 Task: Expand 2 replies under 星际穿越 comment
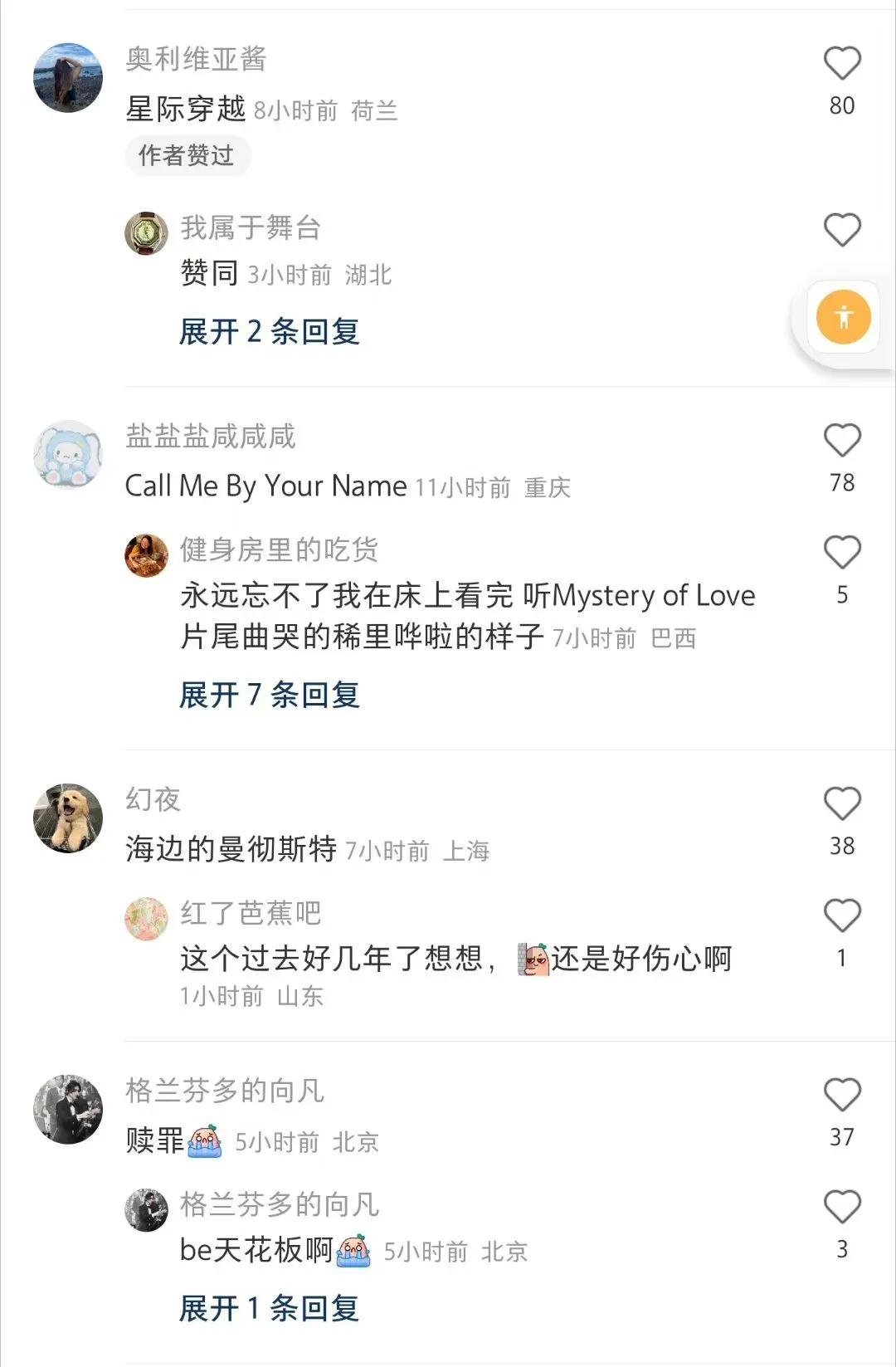(x=270, y=332)
